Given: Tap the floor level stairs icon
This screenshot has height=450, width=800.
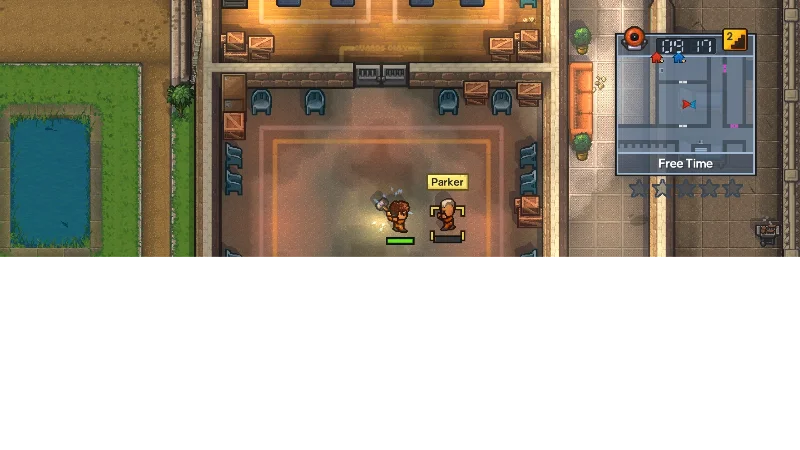Looking at the screenshot, I should click(735, 40).
